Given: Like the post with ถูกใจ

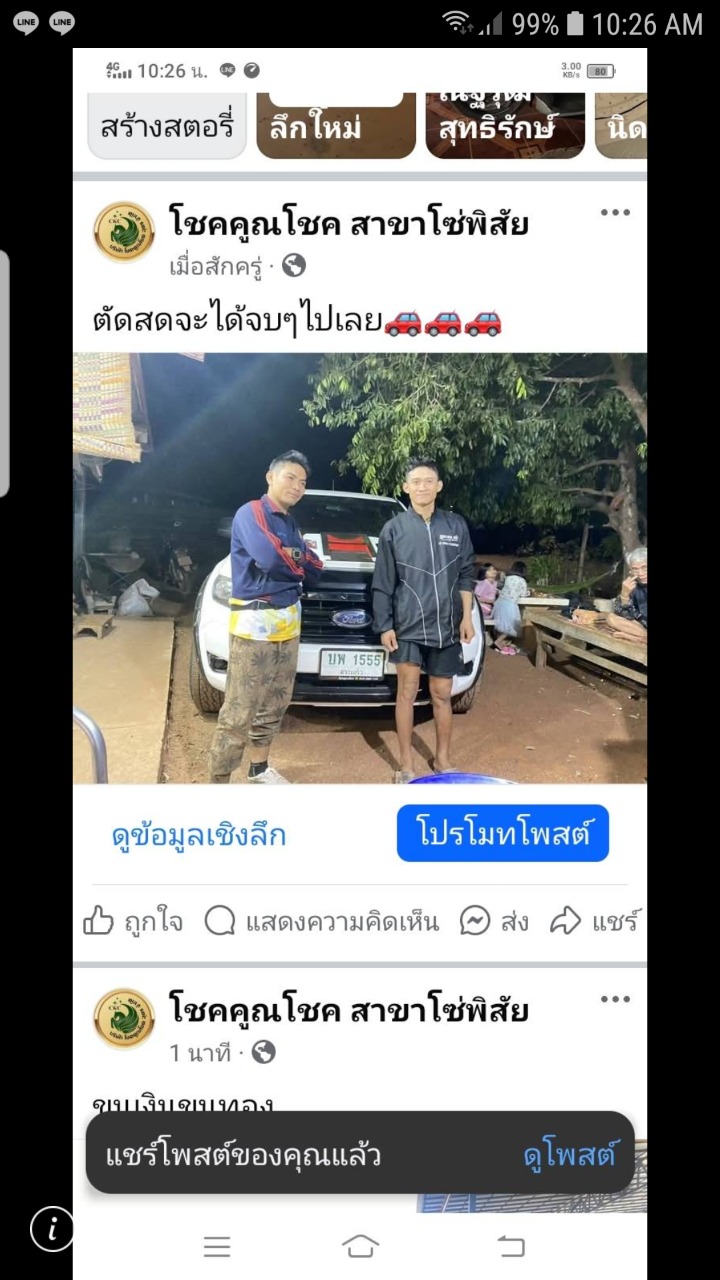Looking at the screenshot, I should pos(133,921).
